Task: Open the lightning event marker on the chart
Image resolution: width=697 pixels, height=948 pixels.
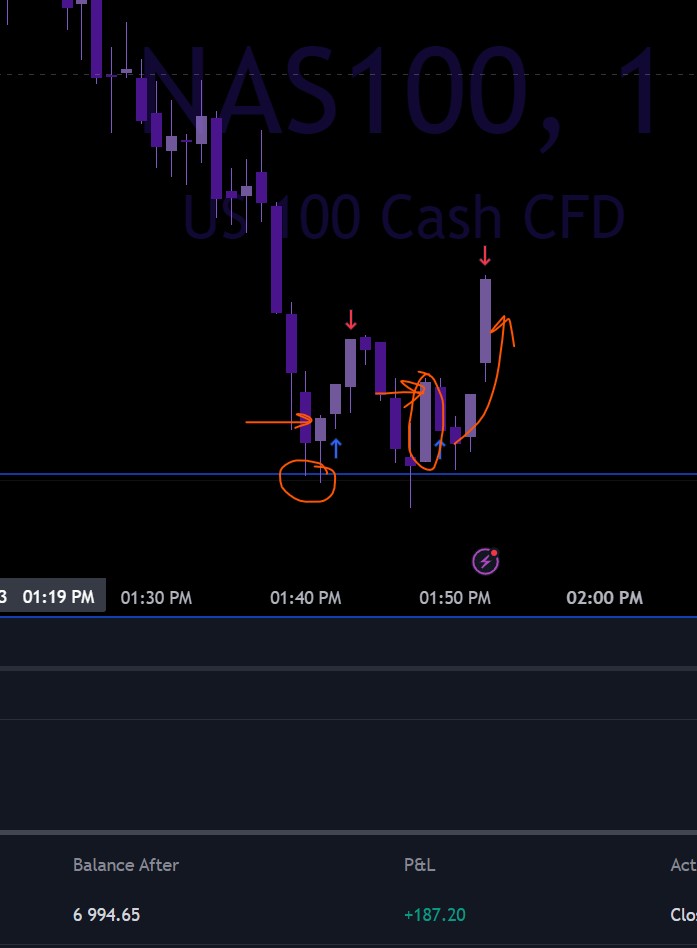Action: click(485, 561)
